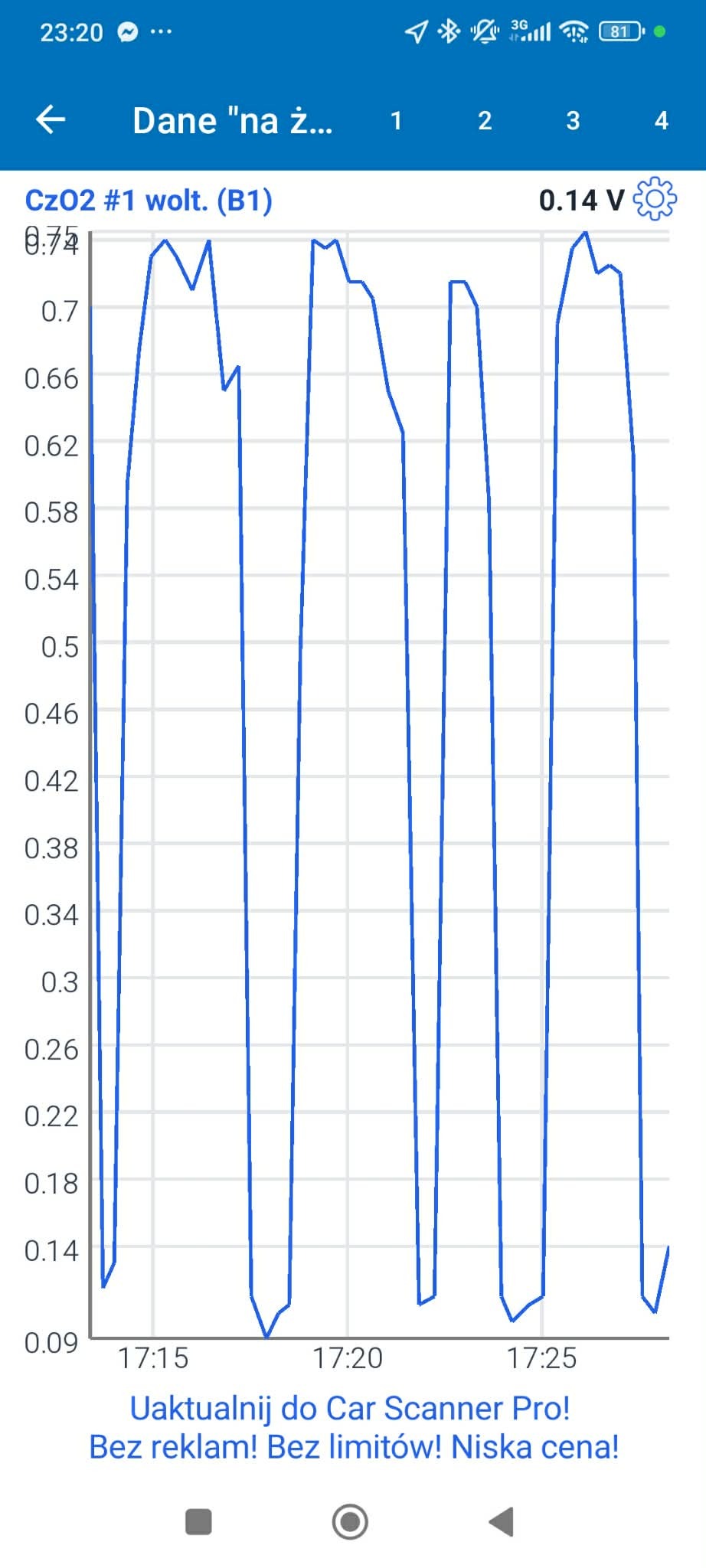Viewport: 706px width, 1568px height.
Task: Open the Car Scanner Pro upgrade banner
Action: [353, 1427]
